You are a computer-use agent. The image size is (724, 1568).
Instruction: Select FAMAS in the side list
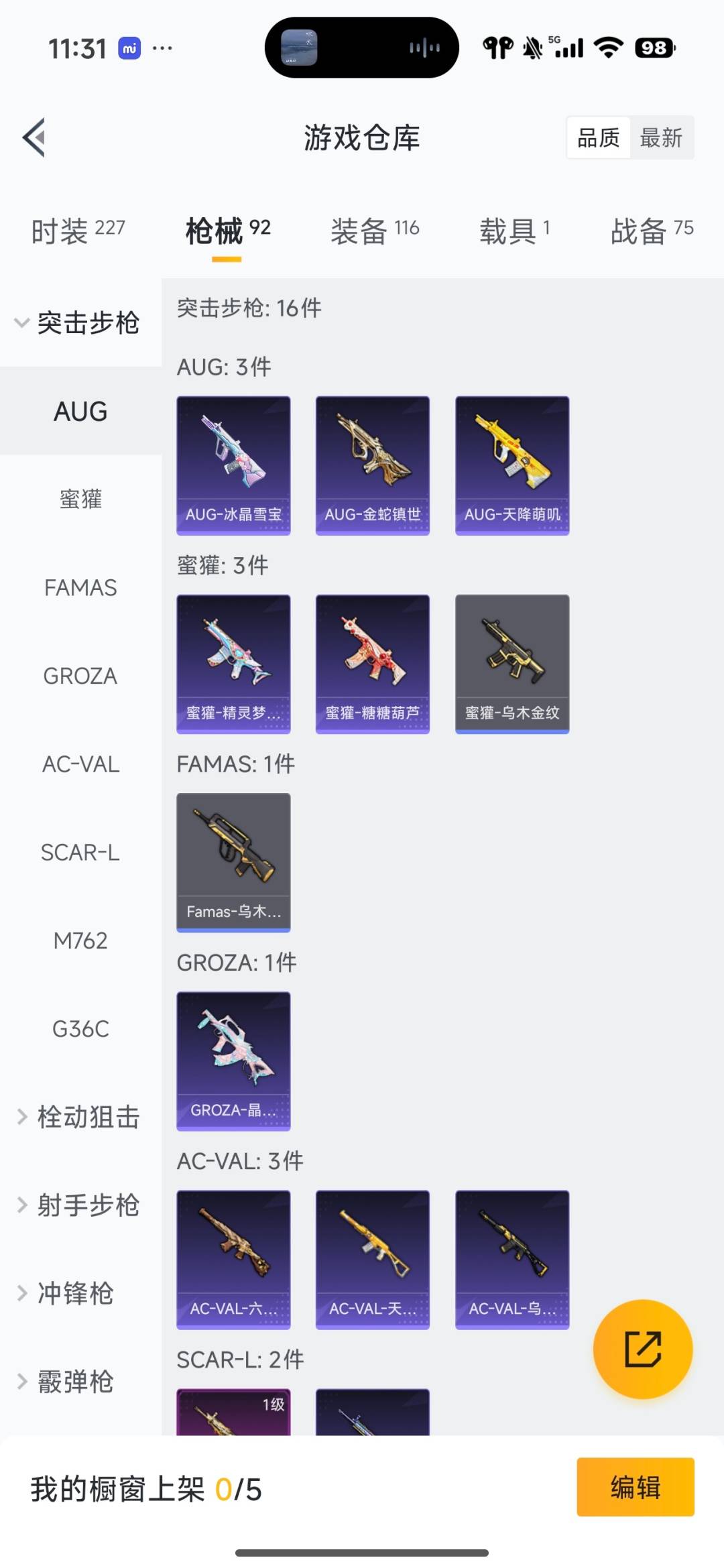click(80, 587)
